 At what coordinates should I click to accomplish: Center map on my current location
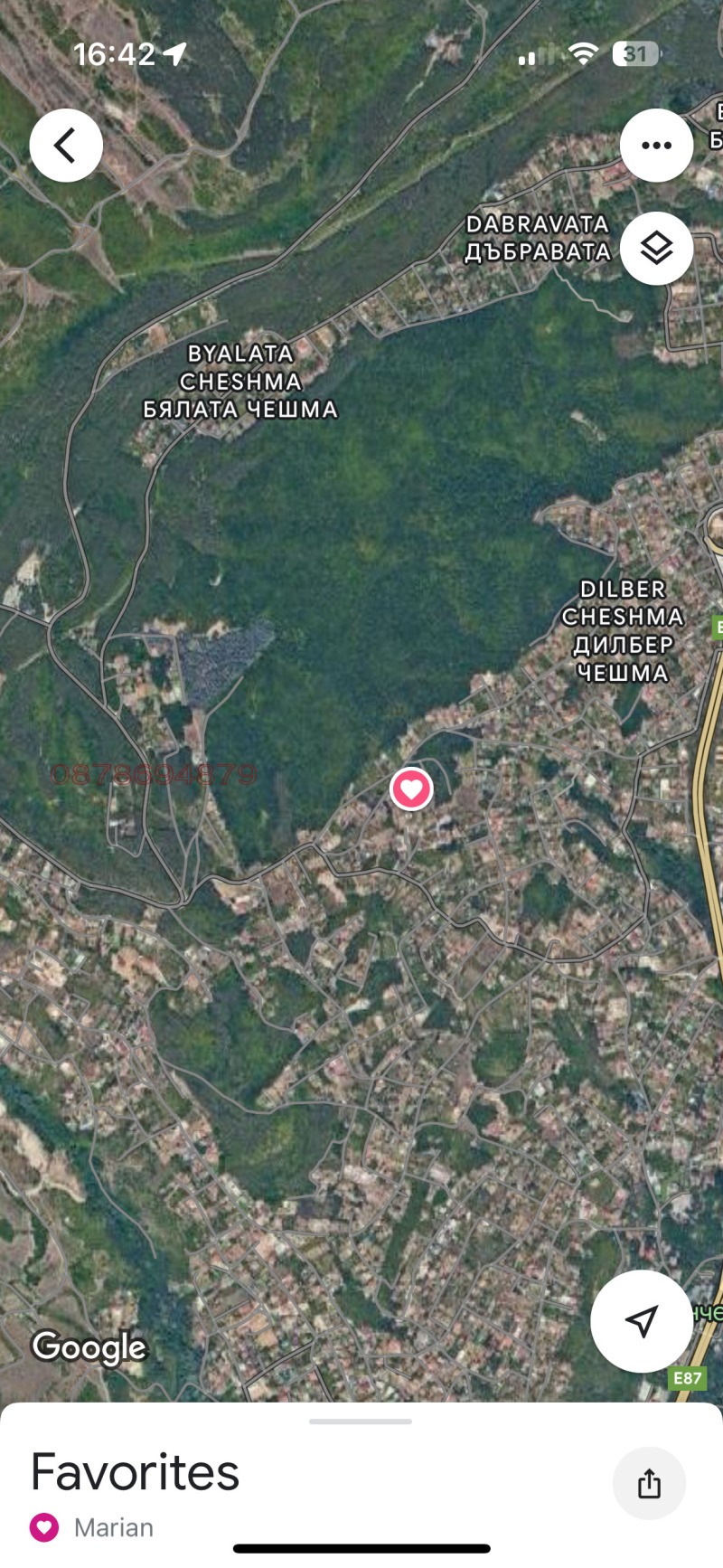pos(641,1321)
